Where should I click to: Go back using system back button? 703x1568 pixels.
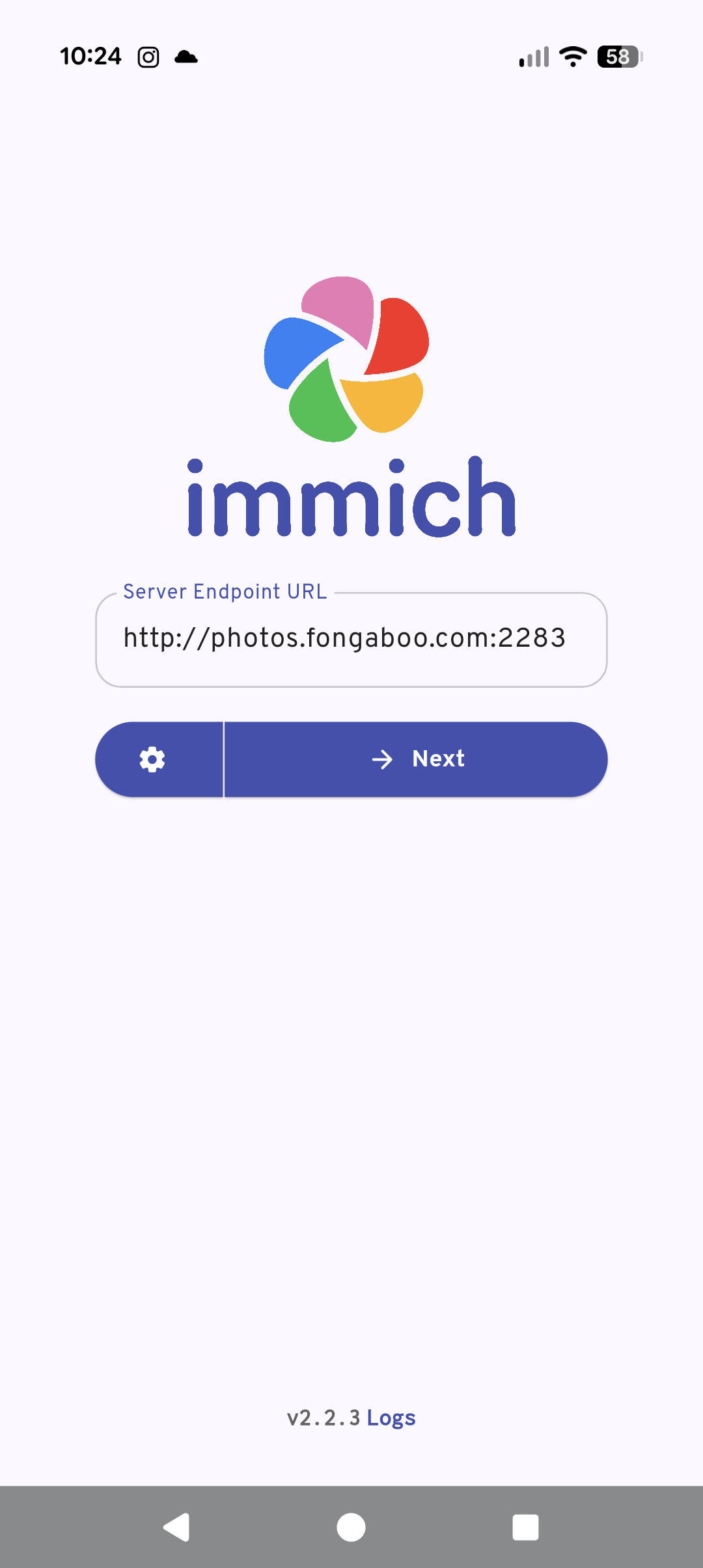point(176,1527)
